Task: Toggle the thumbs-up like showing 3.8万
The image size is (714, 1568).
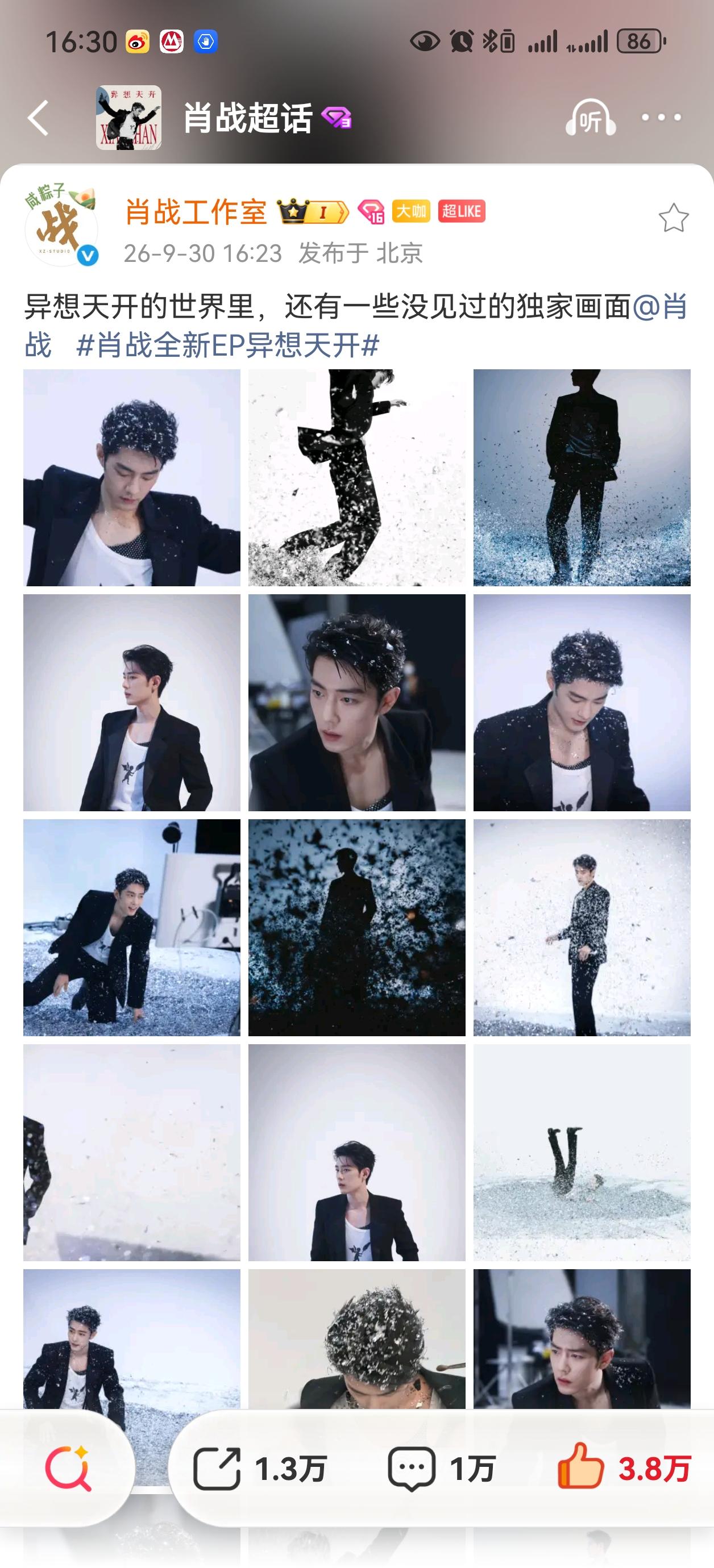Action: (x=624, y=1467)
